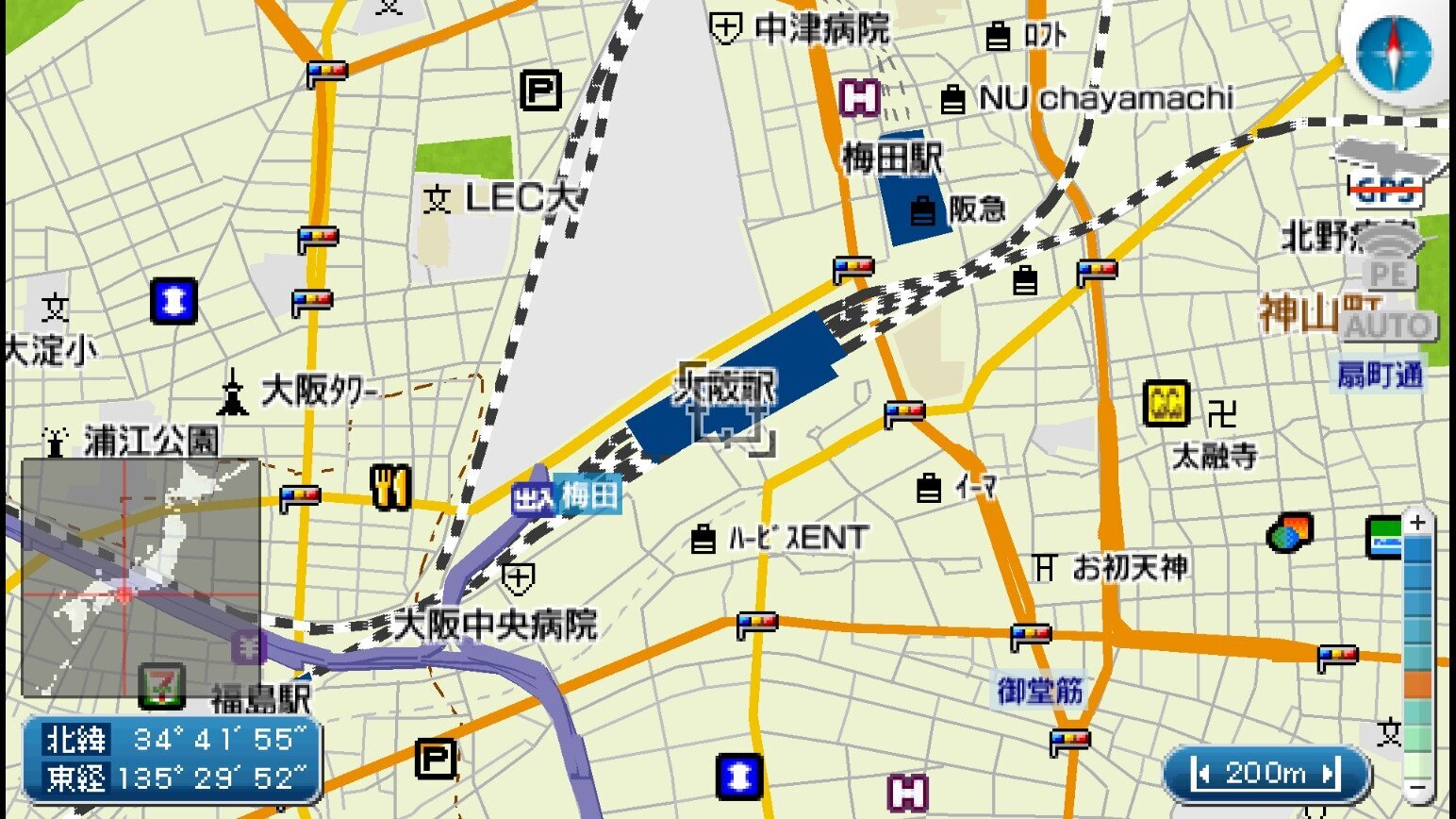This screenshot has width=1456, height=819.
Task: Select the 梅田 expressway entrance marker
Action: (567, 495)
